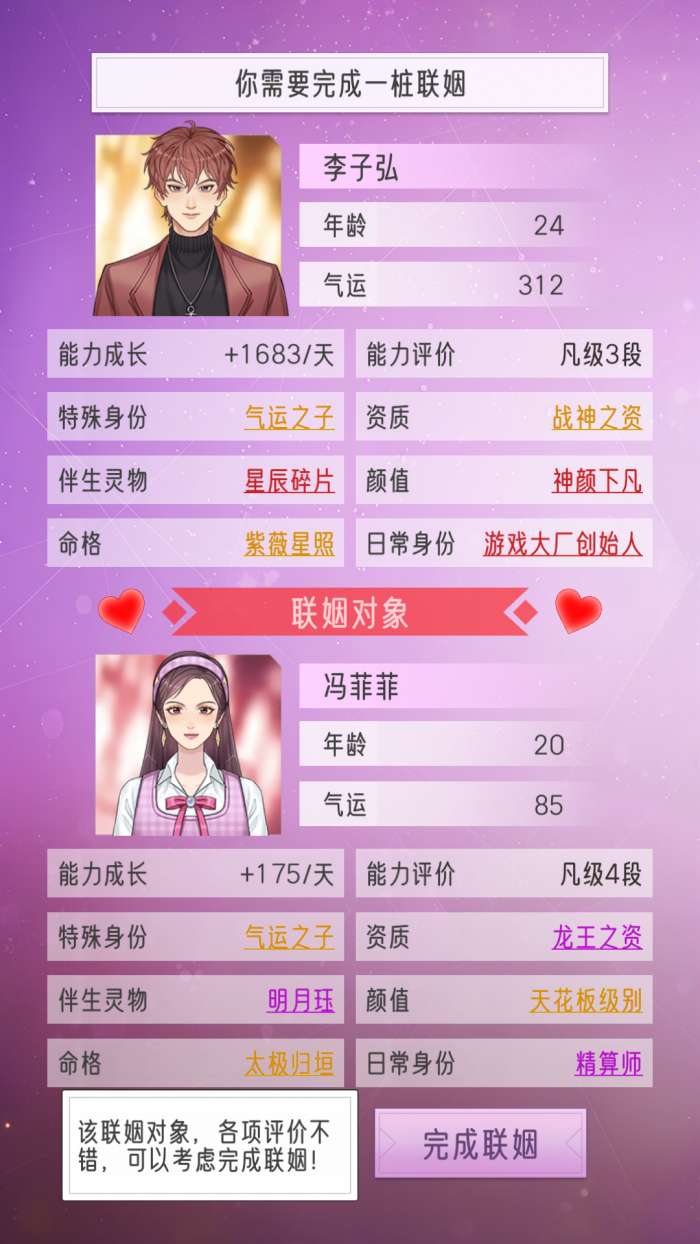View details of 战神之资 aptitude
The image size is (700, 1244).
597,418
